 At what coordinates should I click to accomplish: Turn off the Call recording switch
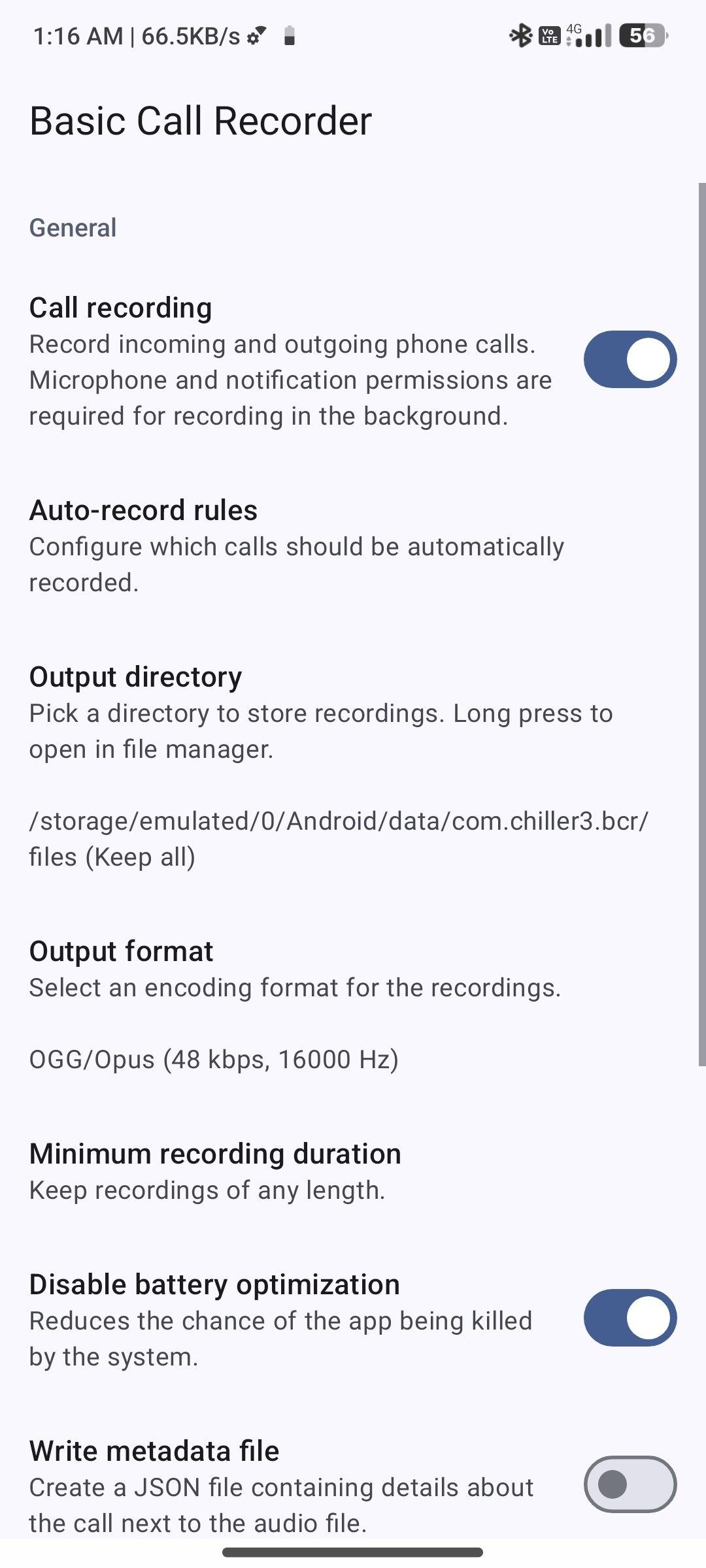click(630, 359)
